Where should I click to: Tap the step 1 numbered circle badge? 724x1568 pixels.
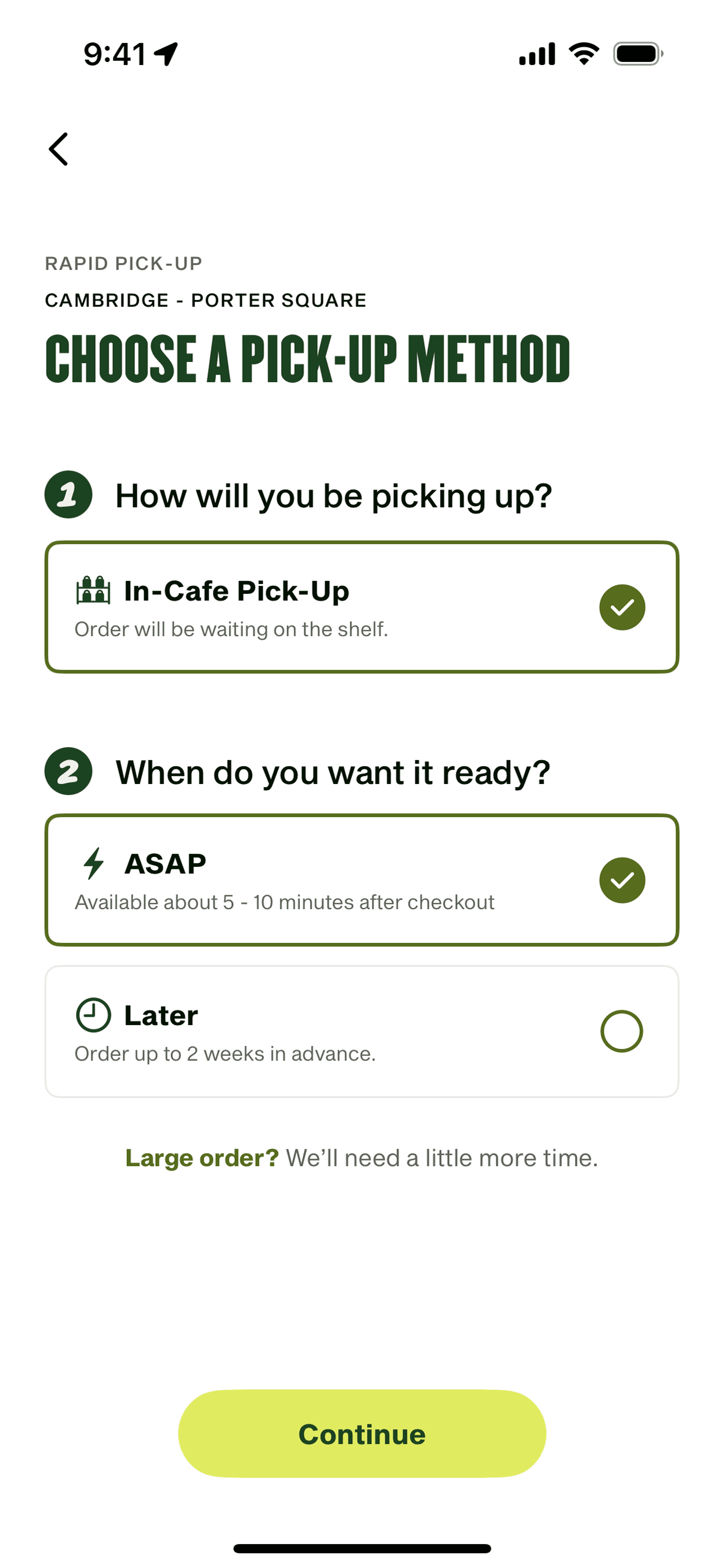click(67, 494)
